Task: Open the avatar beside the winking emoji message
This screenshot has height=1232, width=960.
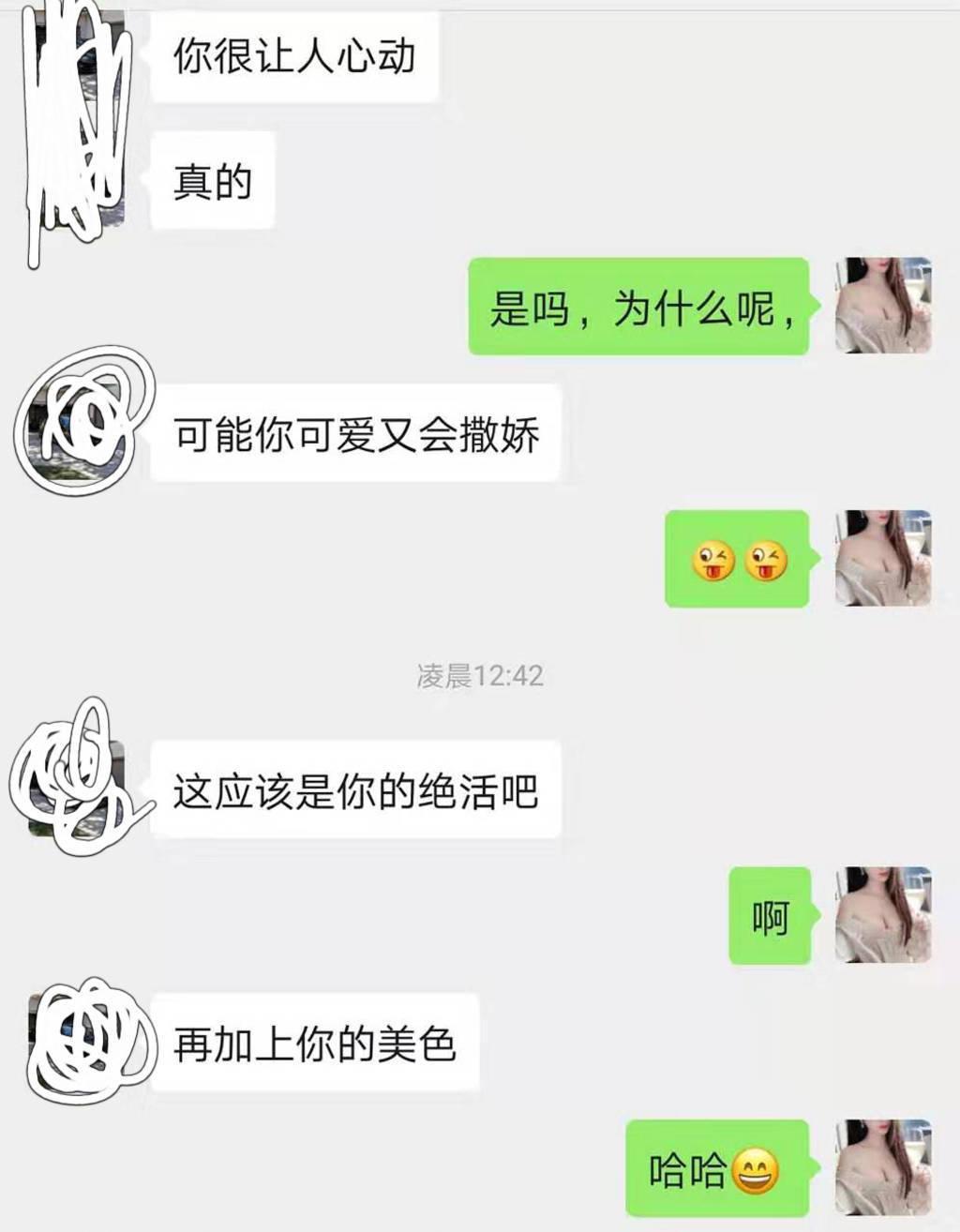Action: (883, 559)
